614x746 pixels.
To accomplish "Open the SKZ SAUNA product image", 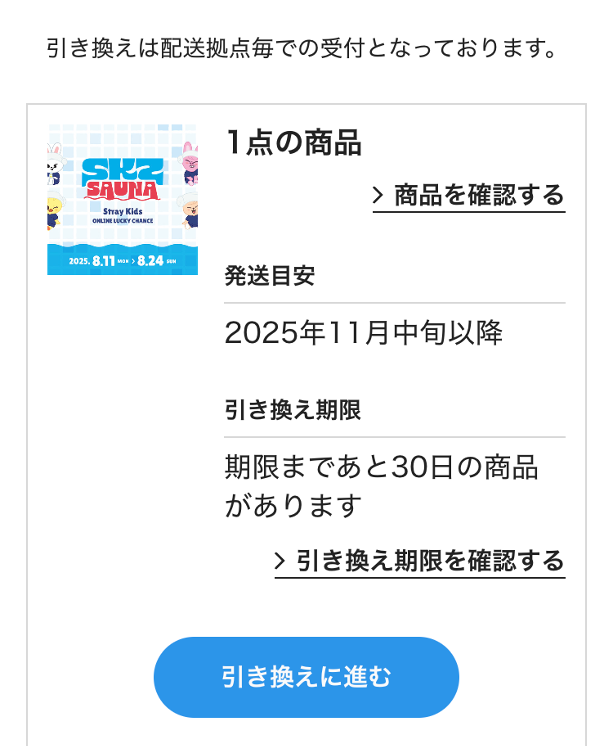I will pyautogui.click(x=122, y=199).
